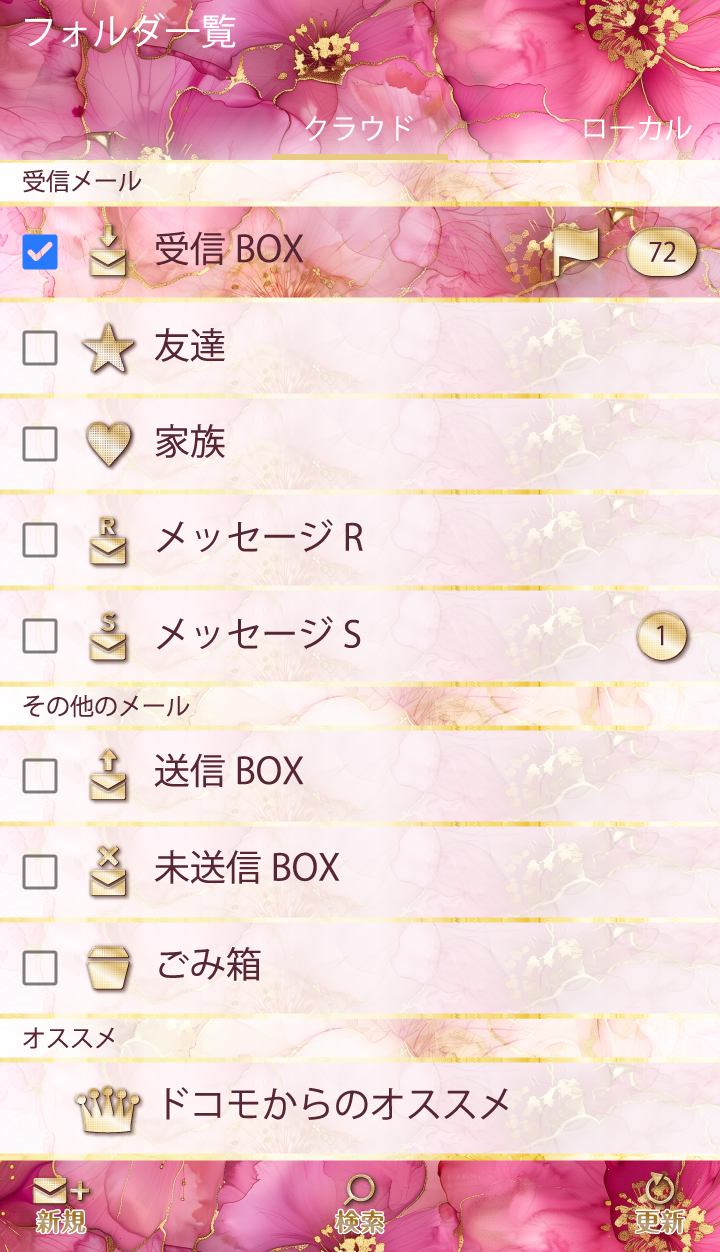Select the 未送信 BOX checkbox
Image resolution: width=720 pixels, height=1252 pixels.
40,871
